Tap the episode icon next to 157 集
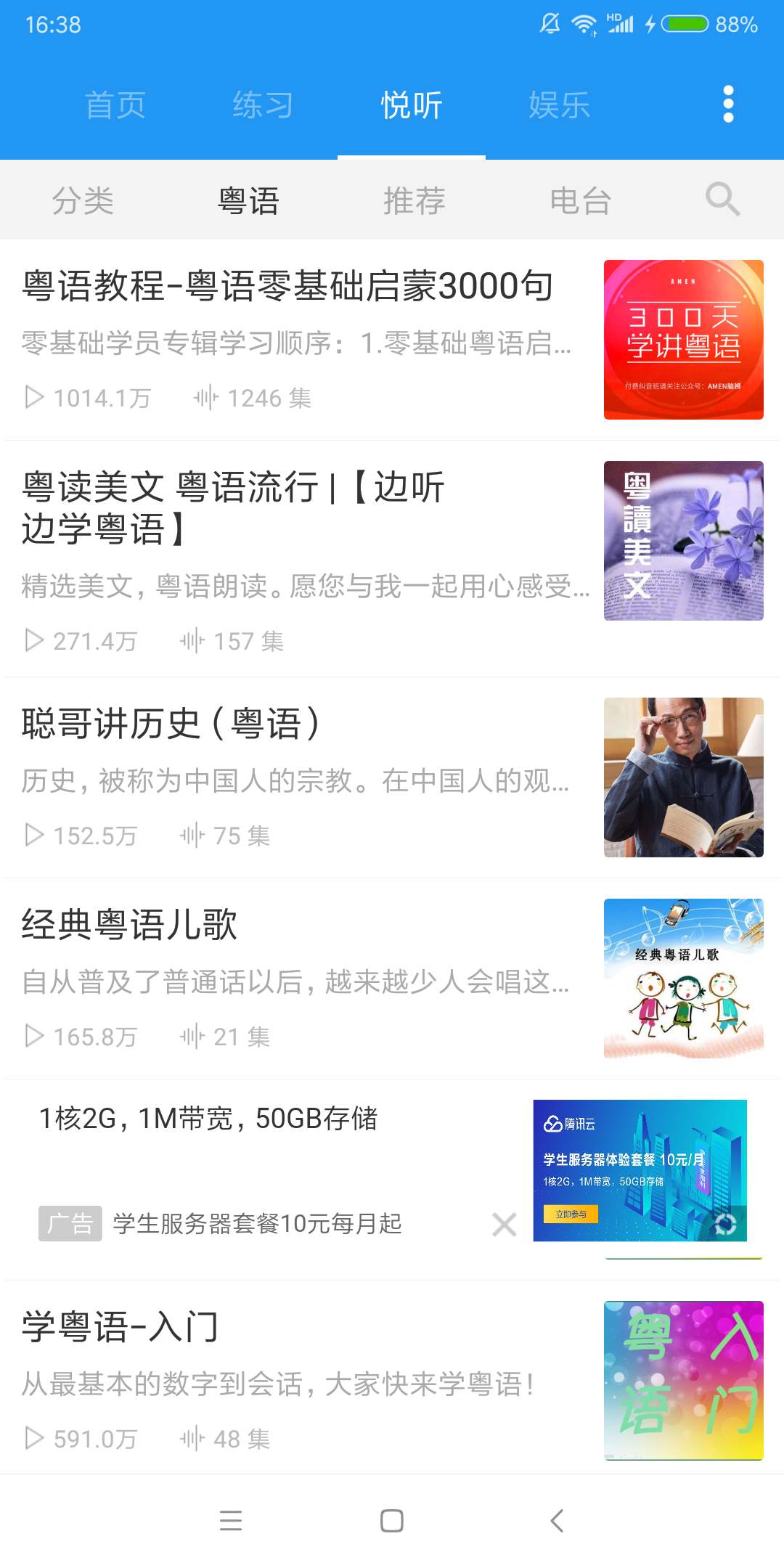Image resolution: width=784 pixels, height=1568 pixels. click(x=192, y=641)
